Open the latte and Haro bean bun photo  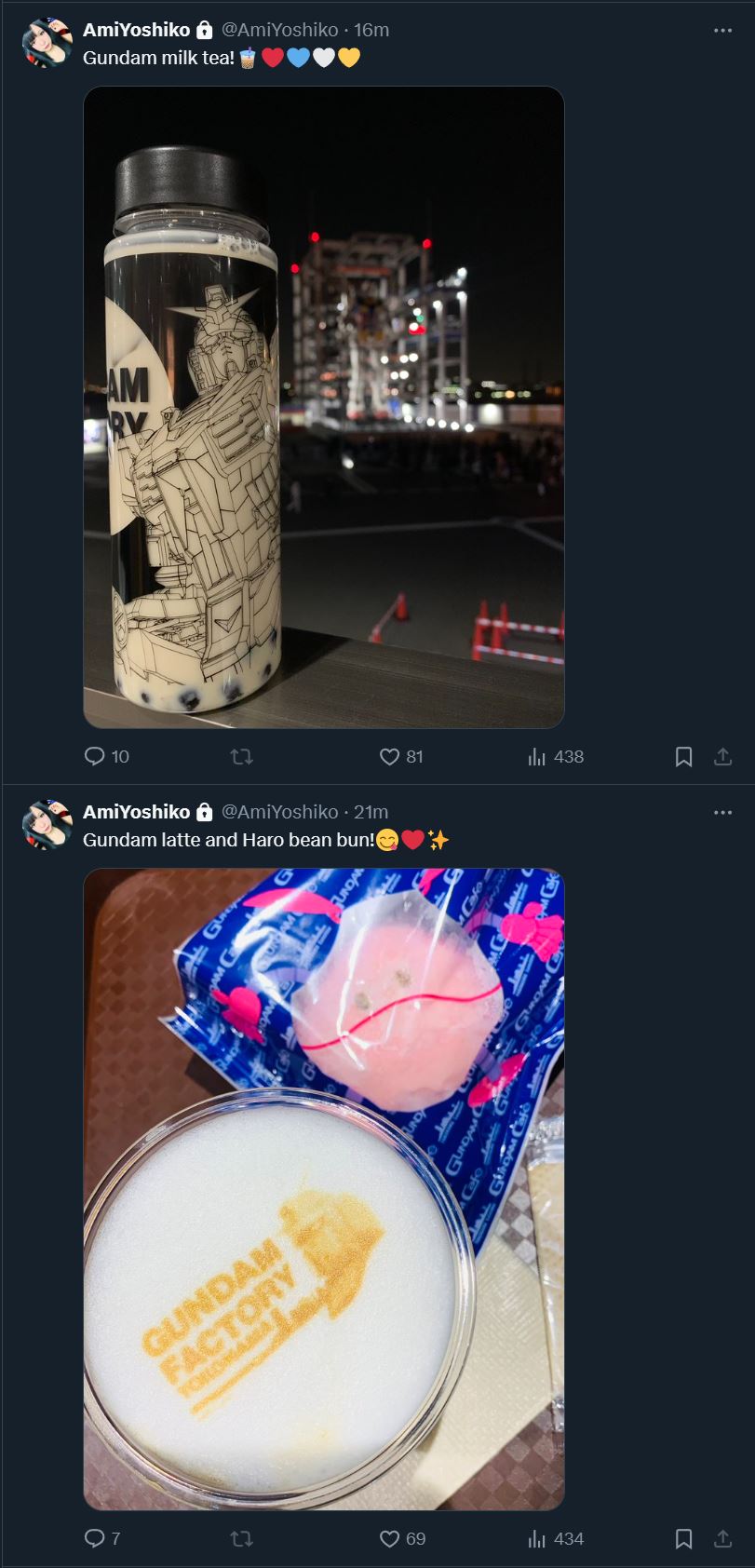[x=324, y=1189]
